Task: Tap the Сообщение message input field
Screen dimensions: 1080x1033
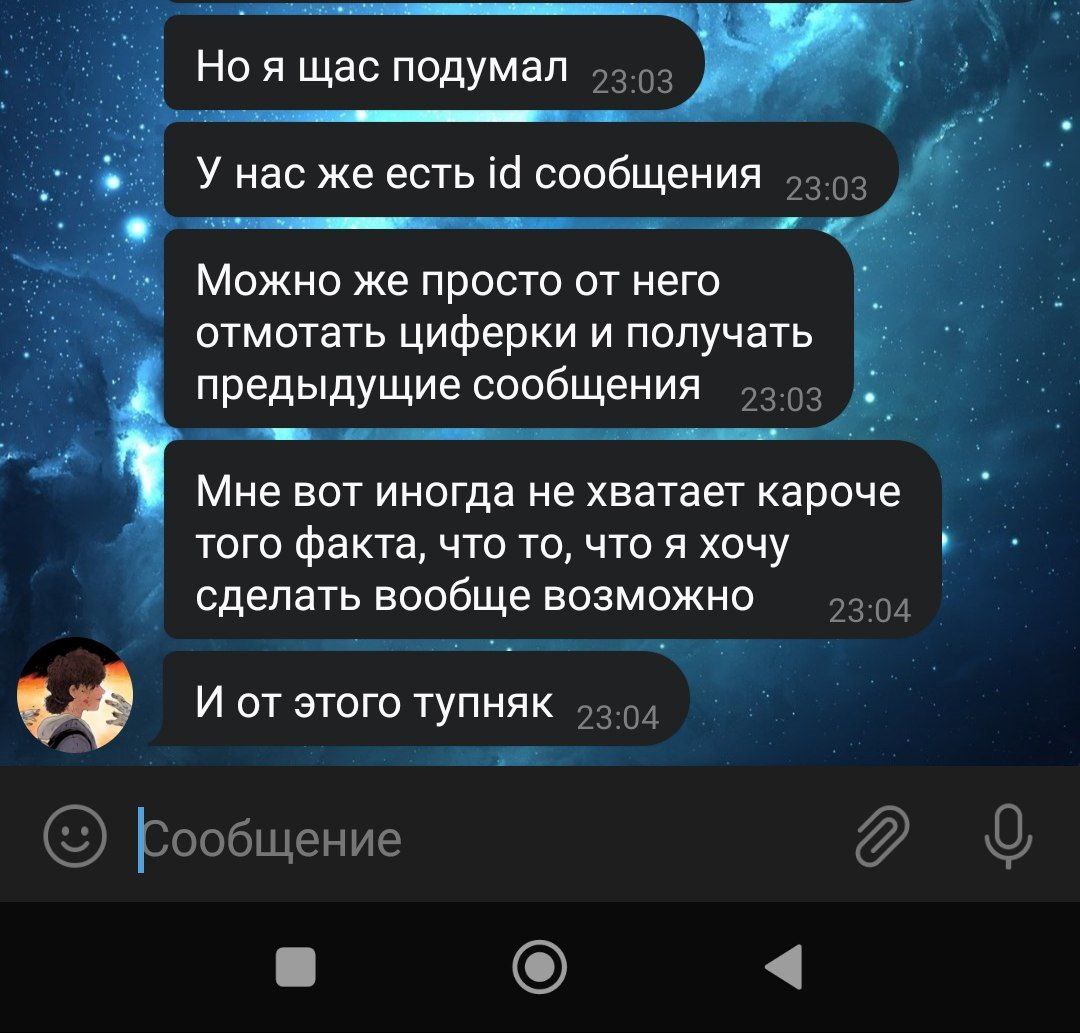Action: [x=480, y=838]
